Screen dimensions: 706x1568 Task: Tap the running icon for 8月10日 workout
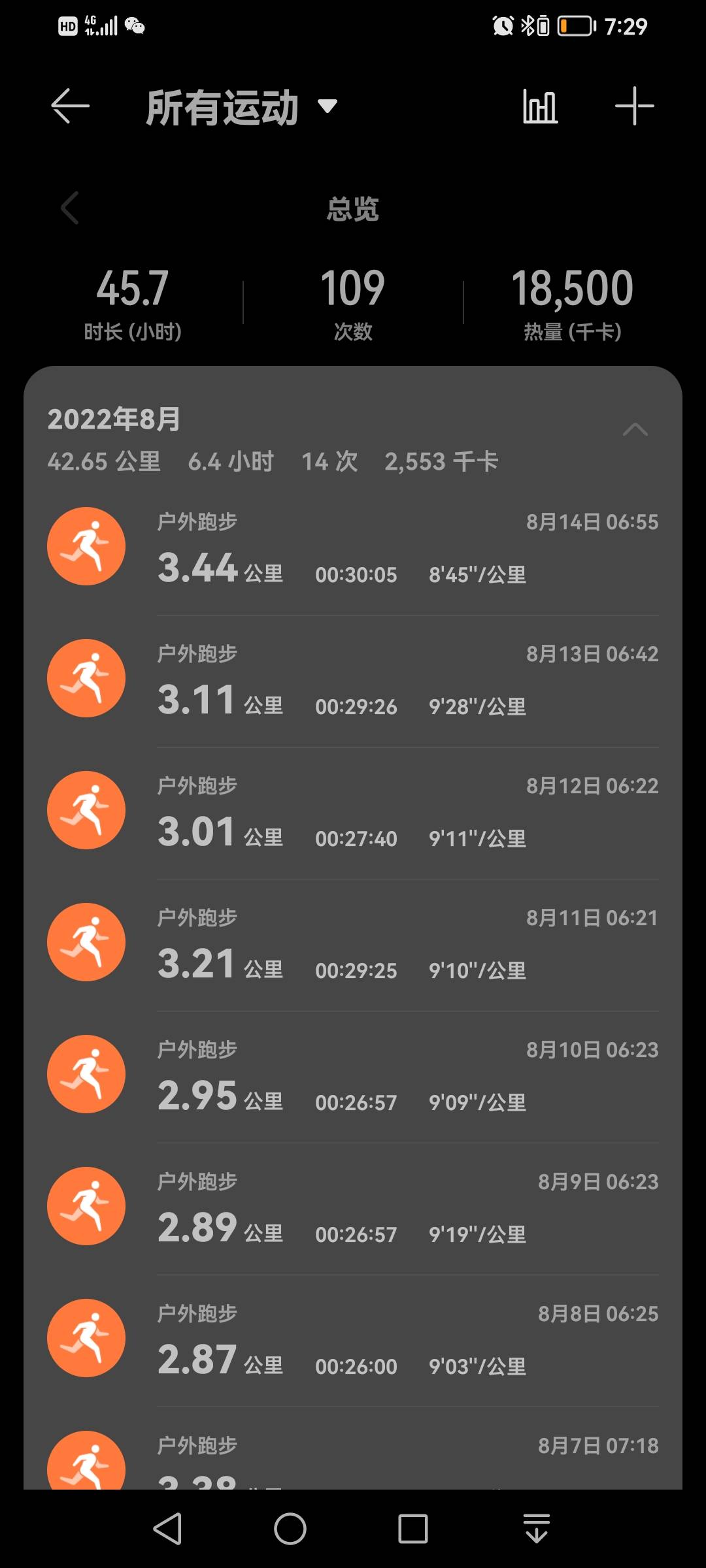[86, 1075]
